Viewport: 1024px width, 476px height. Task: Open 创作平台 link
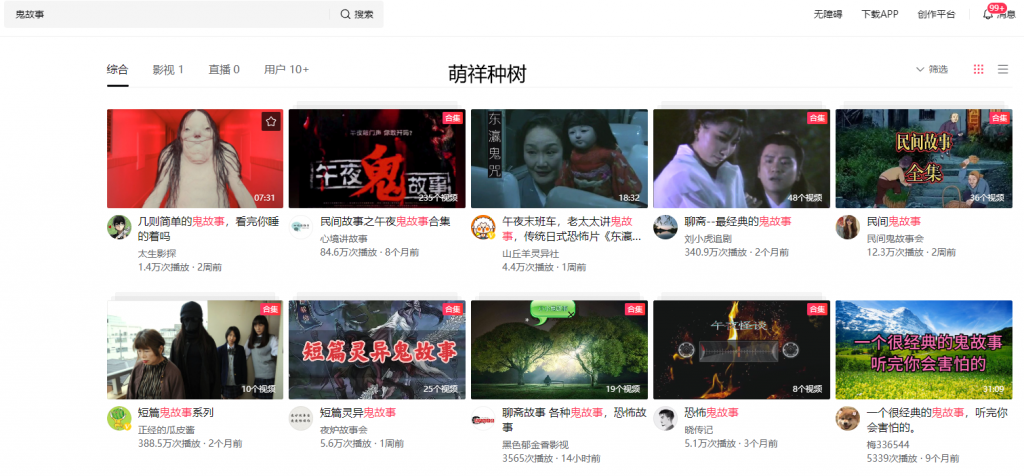[936, 14]
